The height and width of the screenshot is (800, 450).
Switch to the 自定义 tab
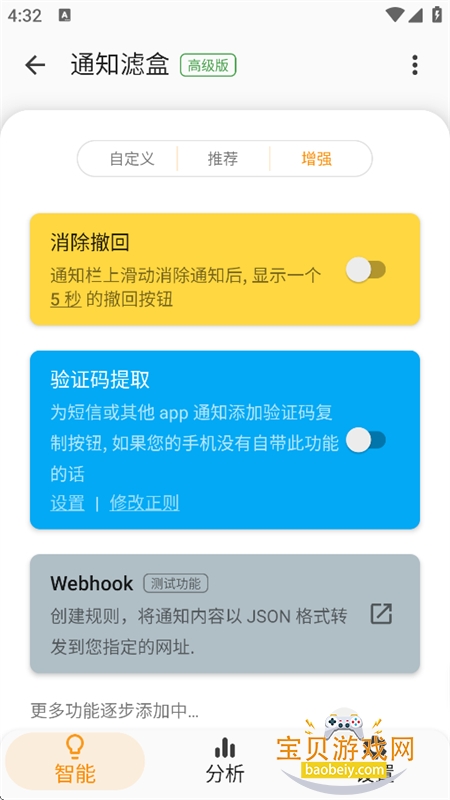coord(132,159)
